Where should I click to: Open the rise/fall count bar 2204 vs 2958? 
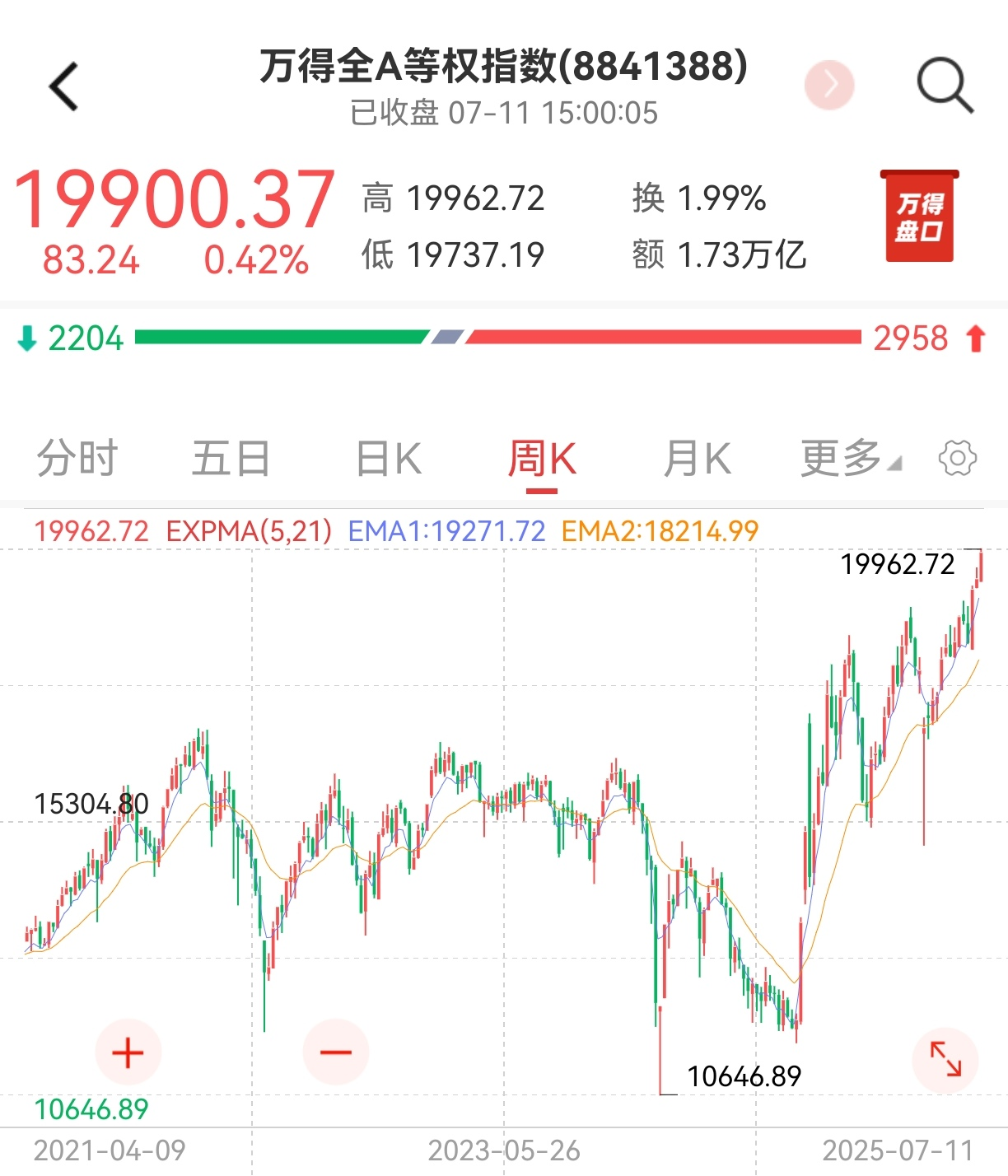pyautogui.click(x=499, y=338)
